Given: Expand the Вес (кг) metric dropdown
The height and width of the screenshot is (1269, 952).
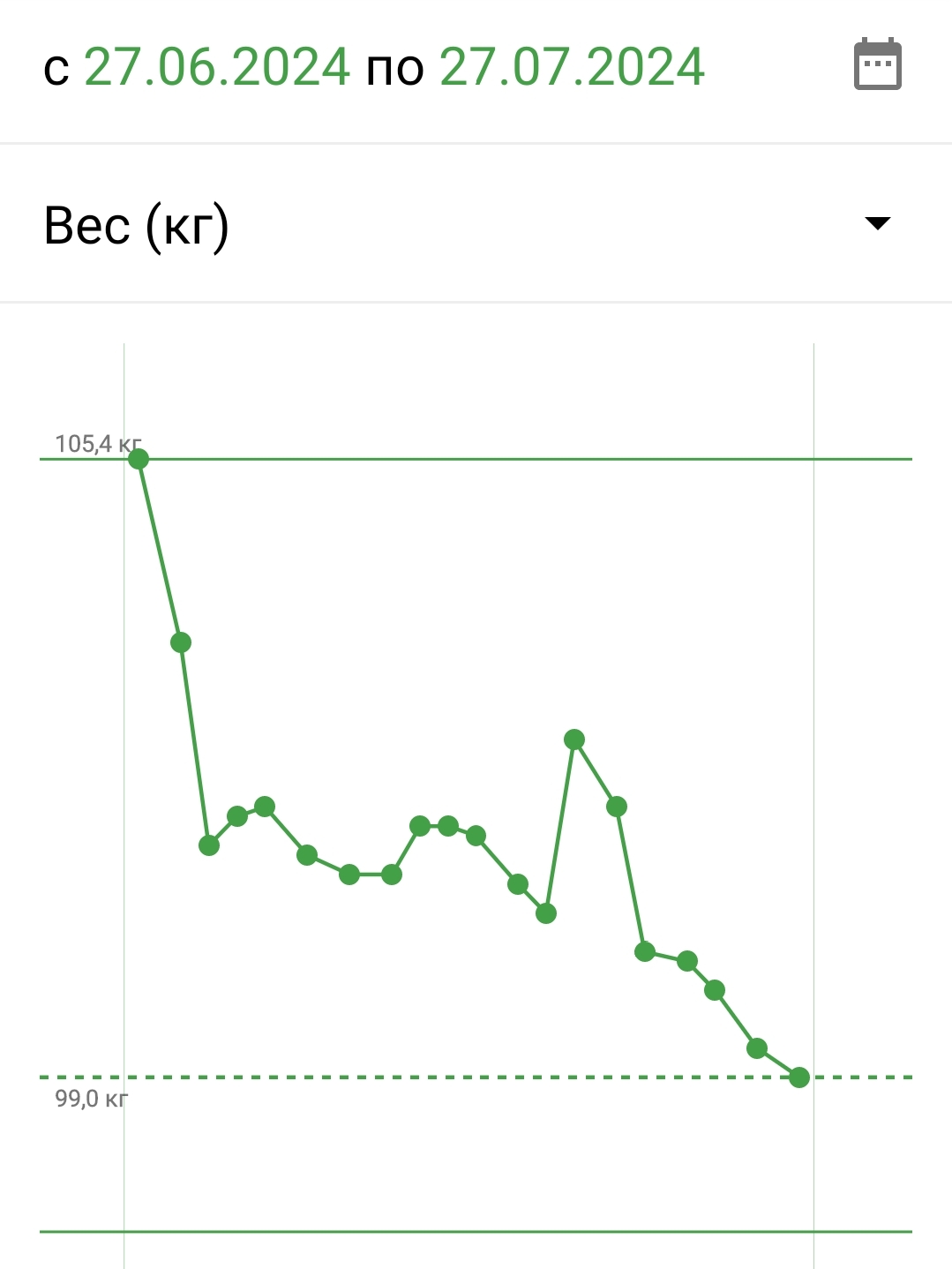Looking at the screenshot, I should point(877,223).
